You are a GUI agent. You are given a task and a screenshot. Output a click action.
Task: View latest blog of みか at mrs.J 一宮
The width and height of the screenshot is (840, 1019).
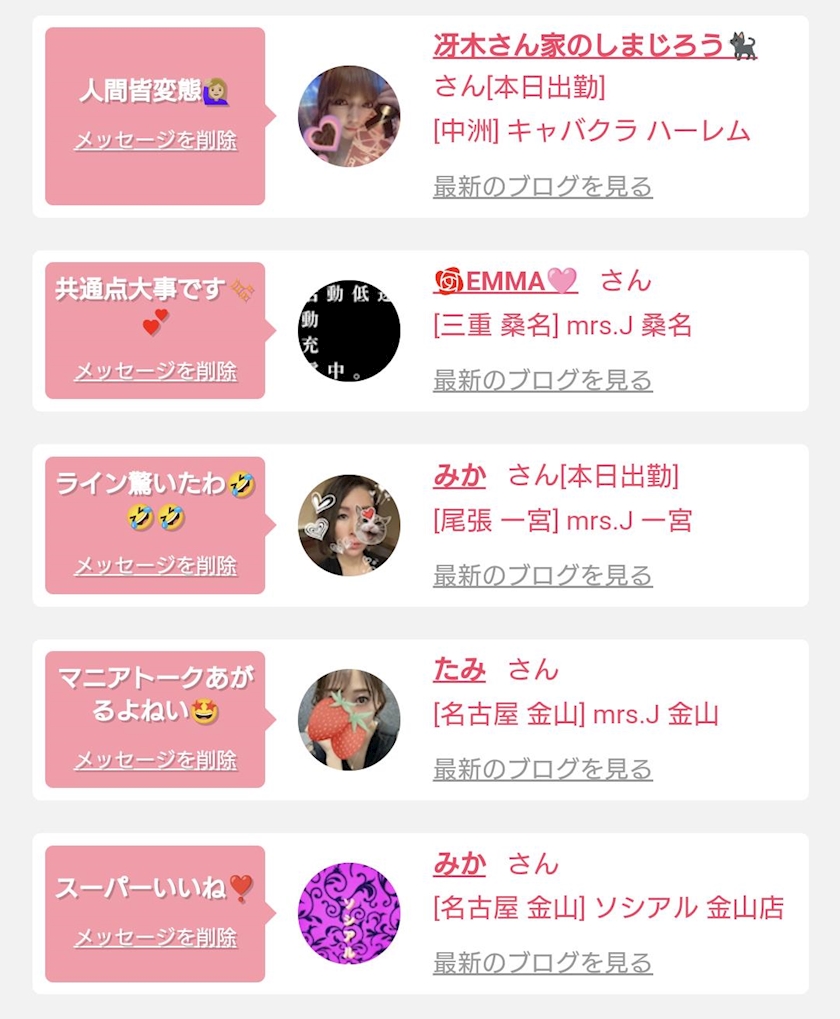(x=542, y=576)
